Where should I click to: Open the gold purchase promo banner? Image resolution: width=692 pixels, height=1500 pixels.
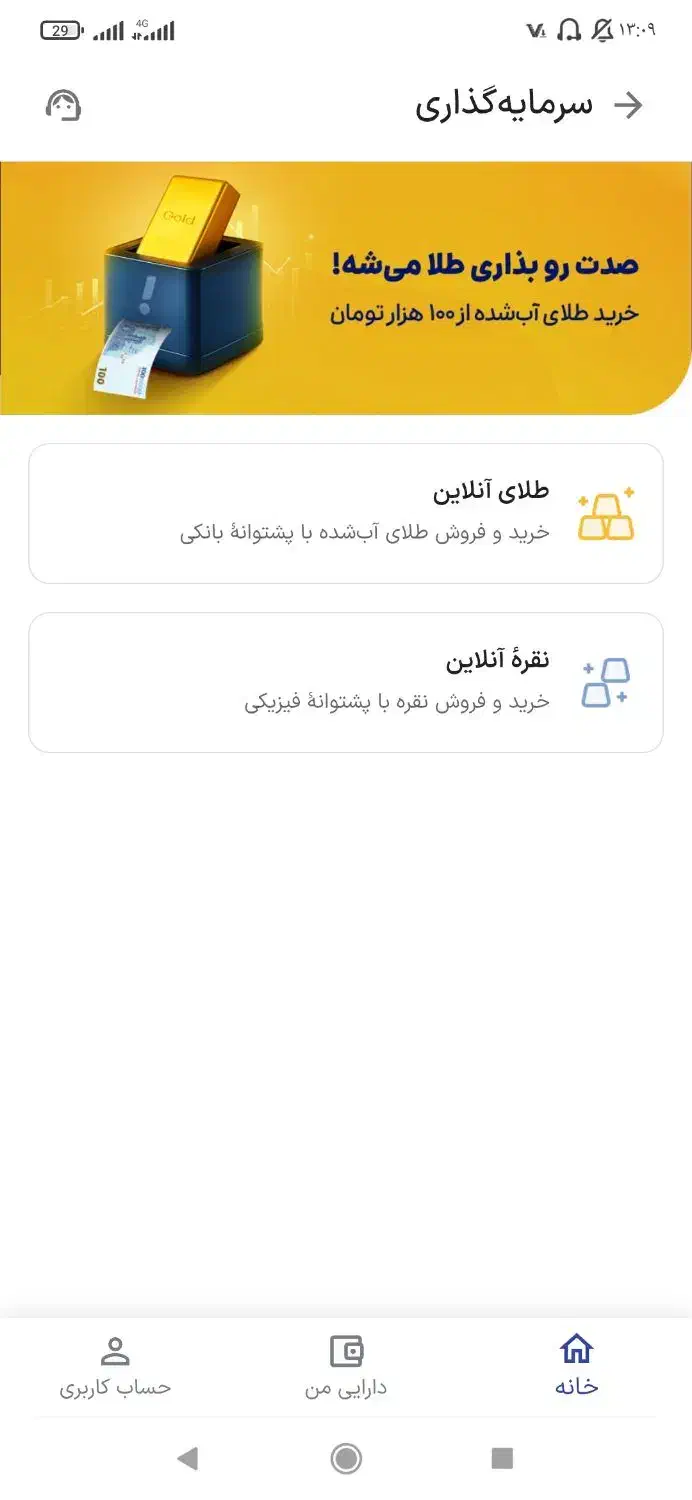(x=346, y=288)
